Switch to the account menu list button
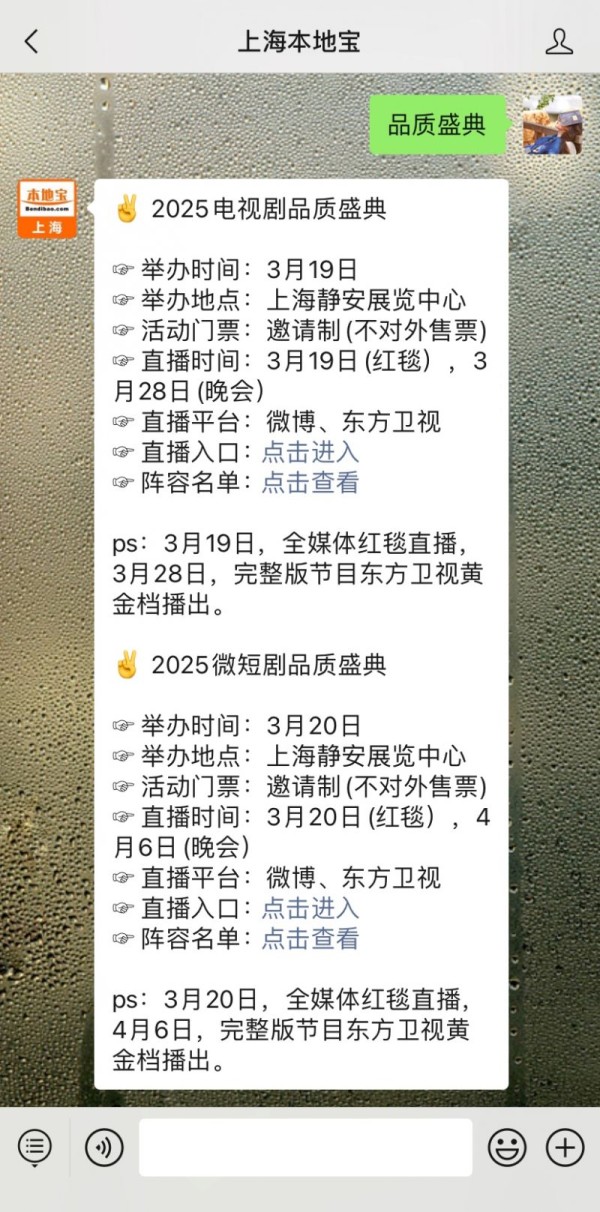The width and height of the screenshot is (600, 1212). coord(35,1147)
